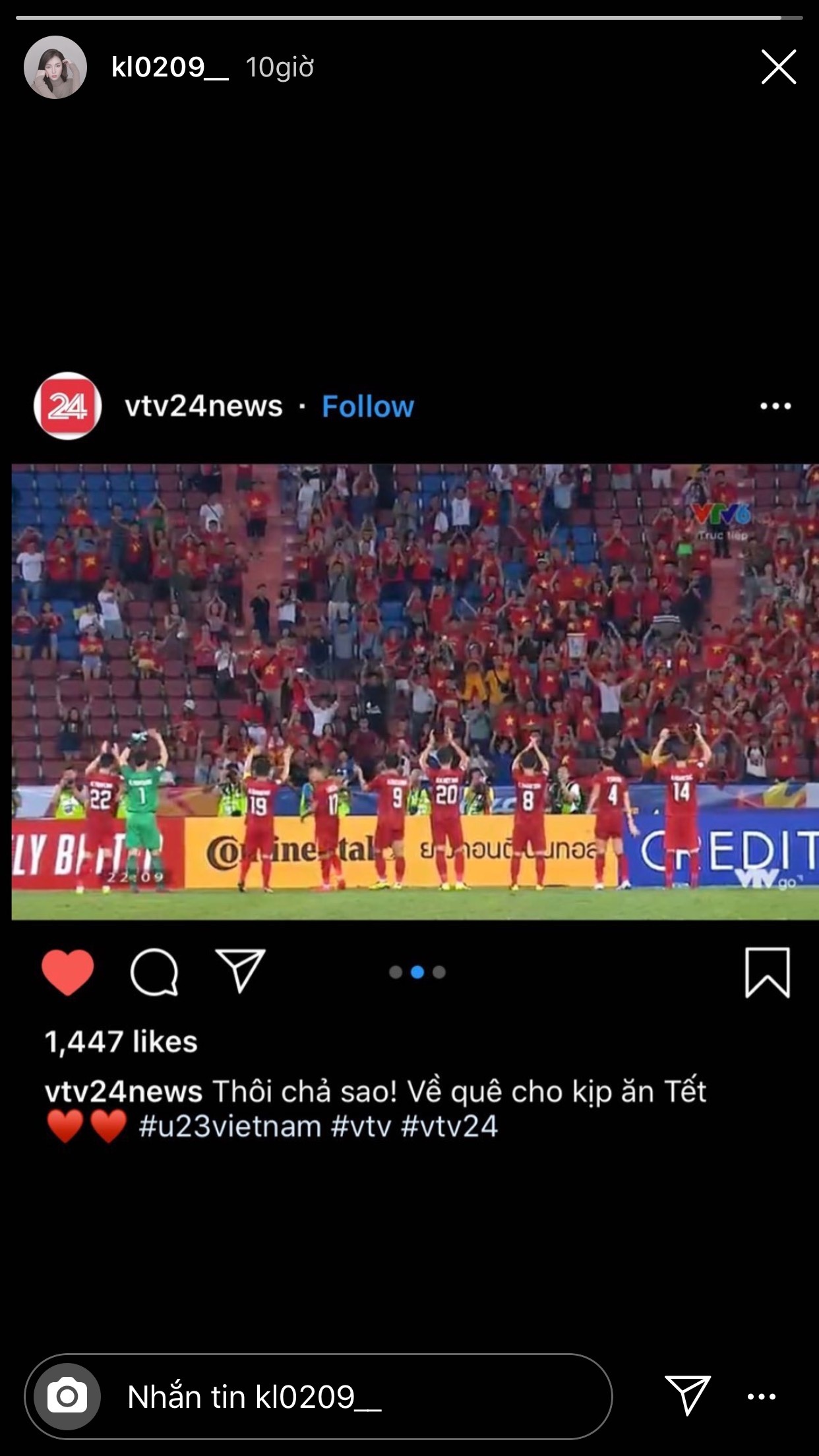This screenshot has height=1456, width=819.
Task: Close the story viewer
Action: coord(778,67)
